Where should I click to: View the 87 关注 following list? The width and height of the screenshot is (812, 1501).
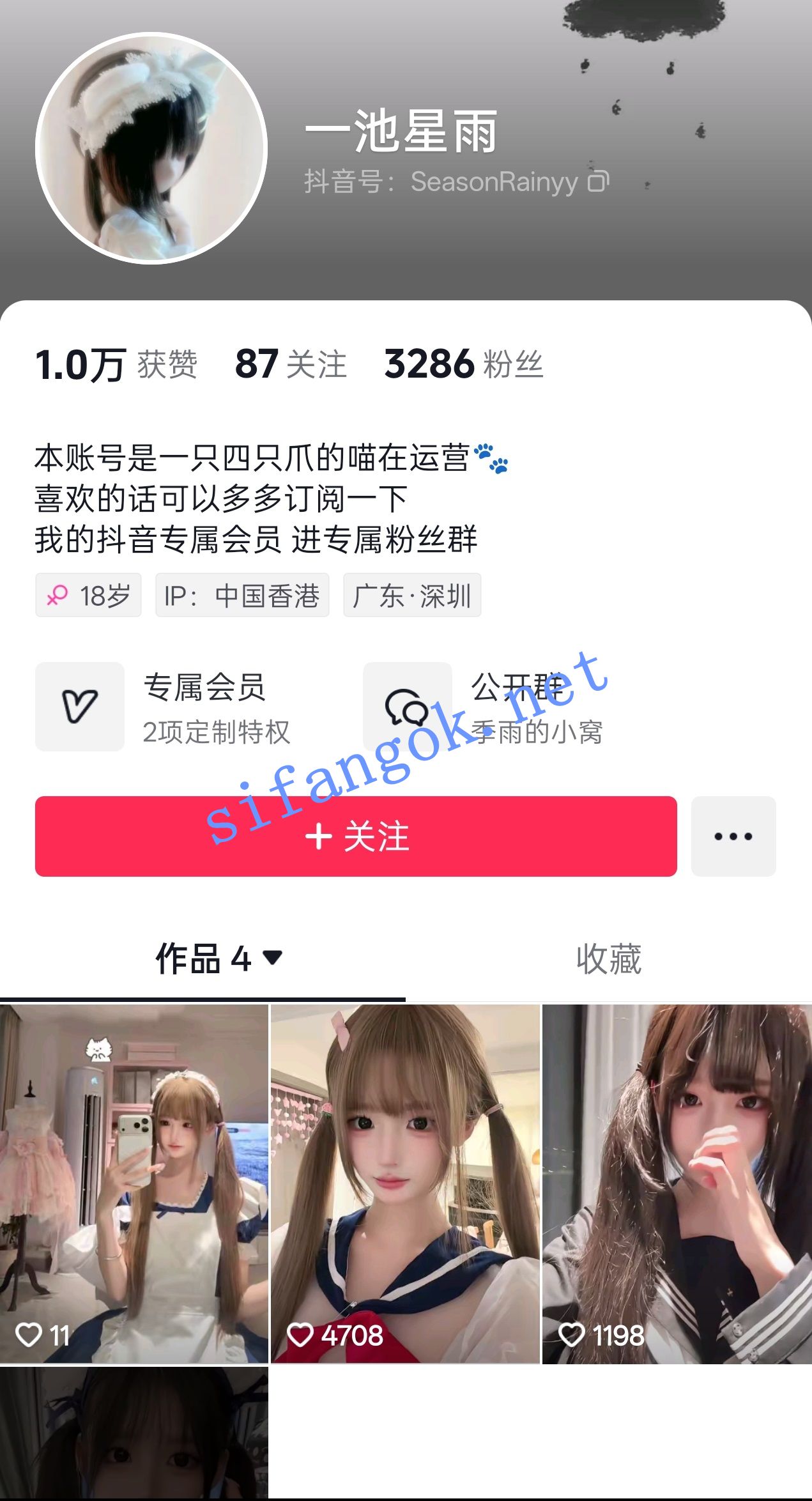point(291,364)
